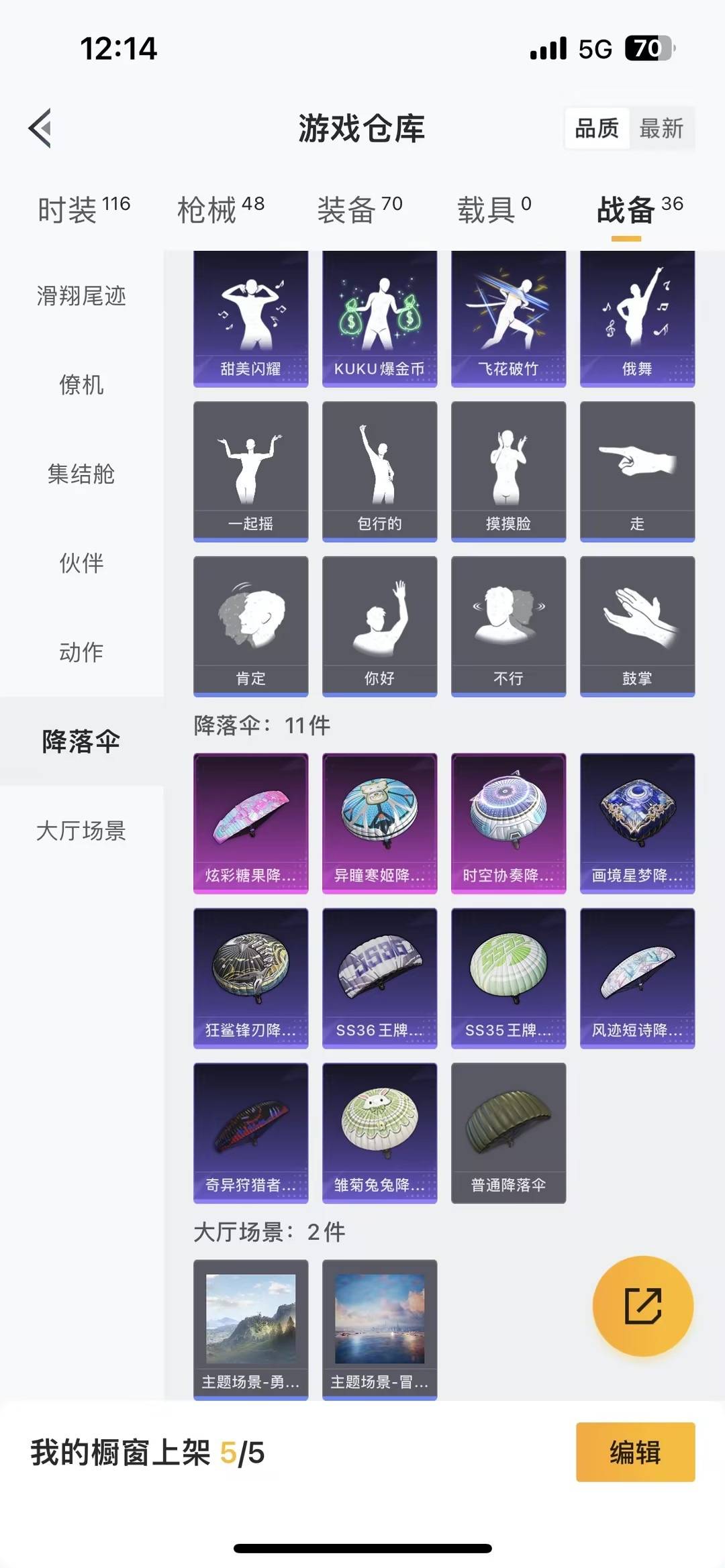This screenshot has width=725, height=1568.
Task: Open the 时装 tab
Action: [70, 208]
